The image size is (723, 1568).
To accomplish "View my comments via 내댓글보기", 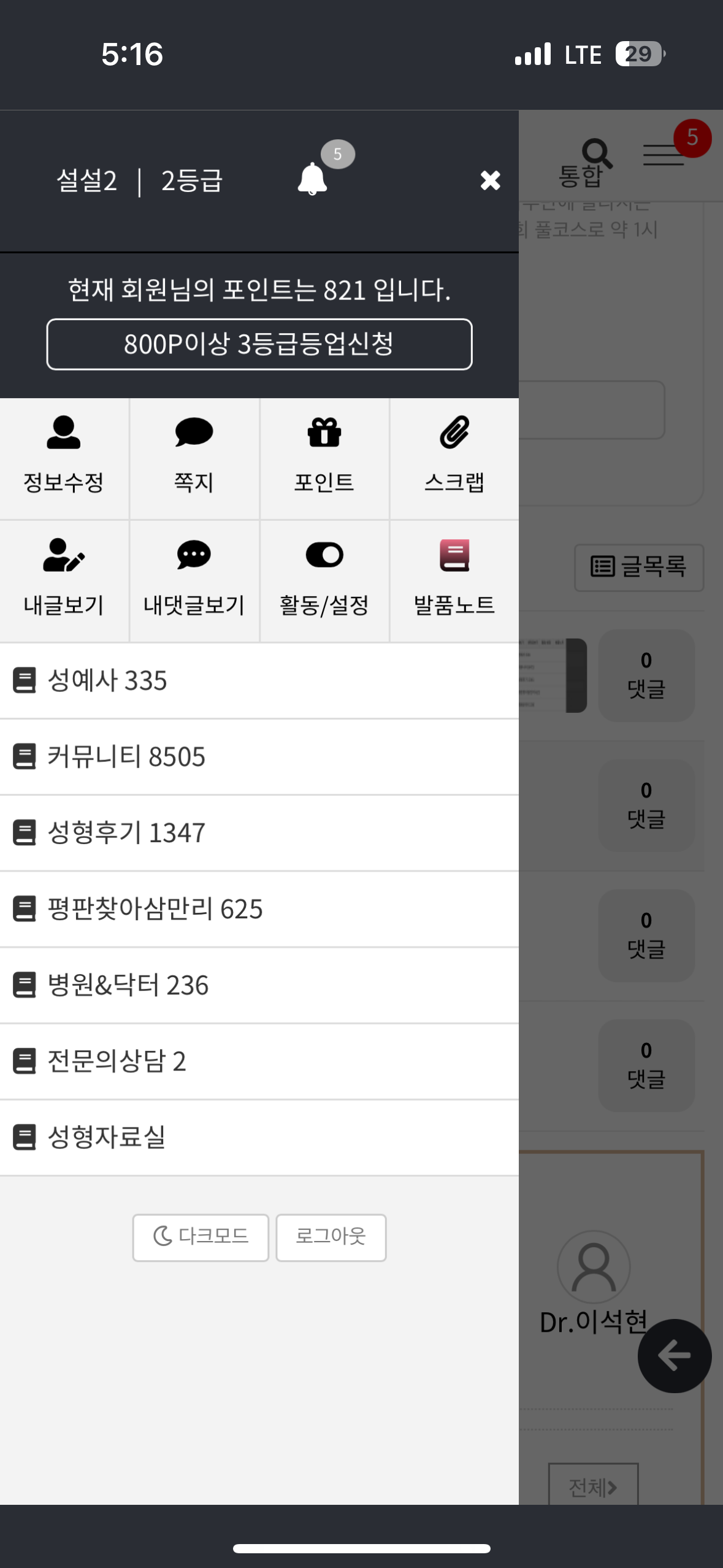I will click(x=194, y=581).
